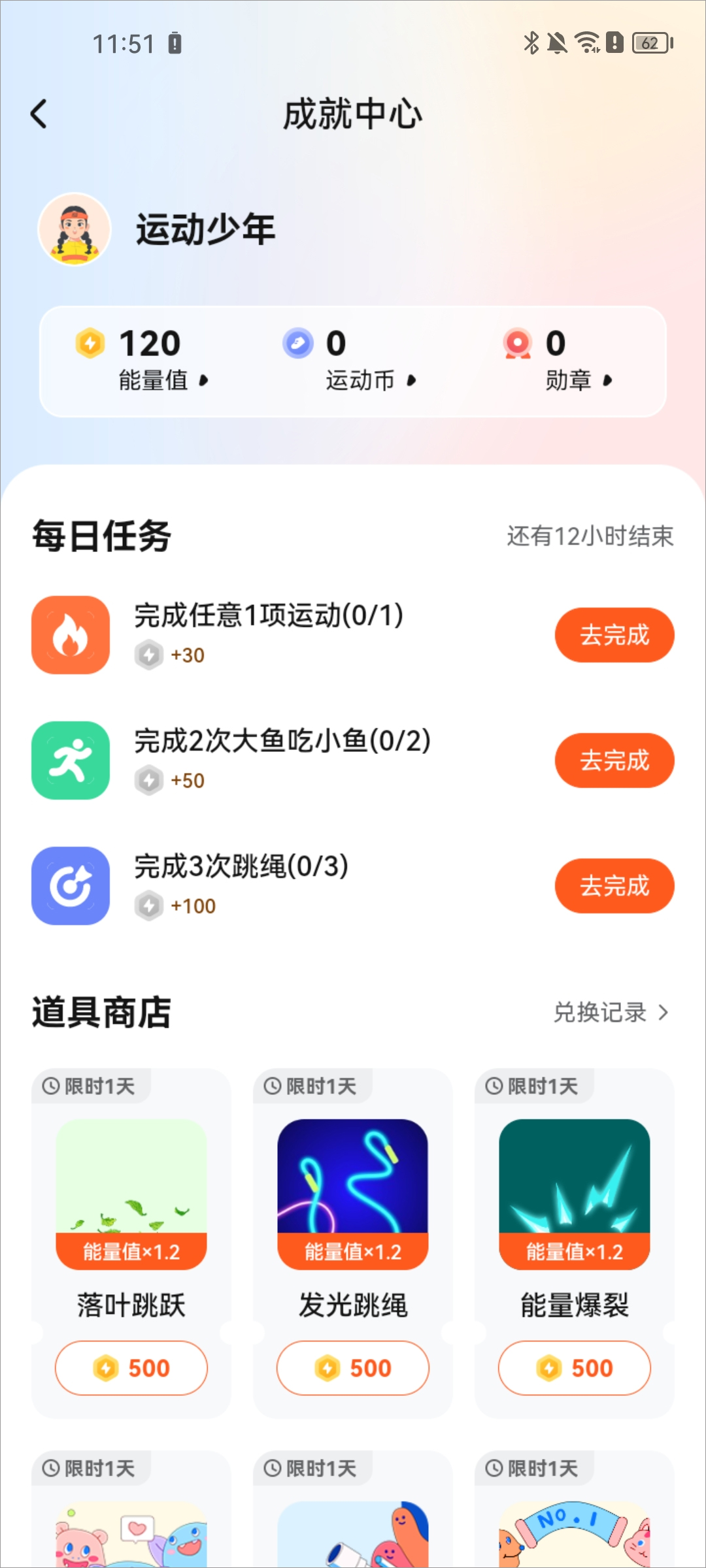Open the 落叶跳跃 item card
The image size is (706, 1568).
(x=131, y=1194)
